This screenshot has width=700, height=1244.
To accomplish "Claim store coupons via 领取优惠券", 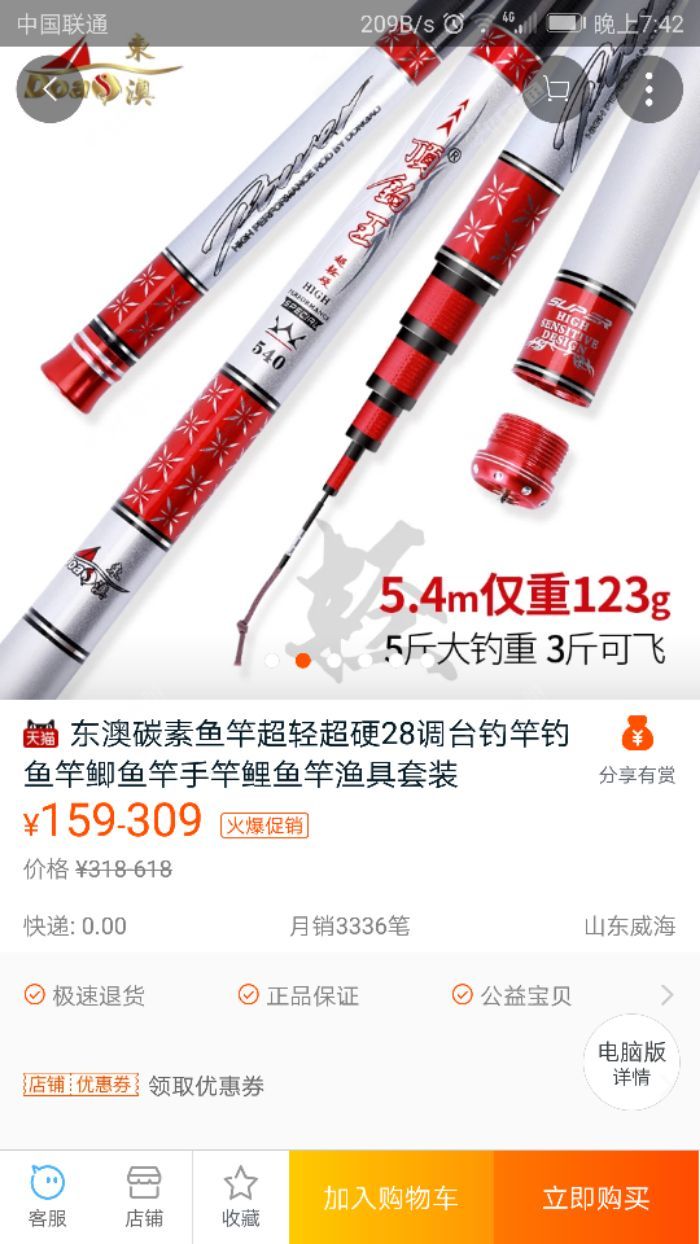I will click(206, 1086).
